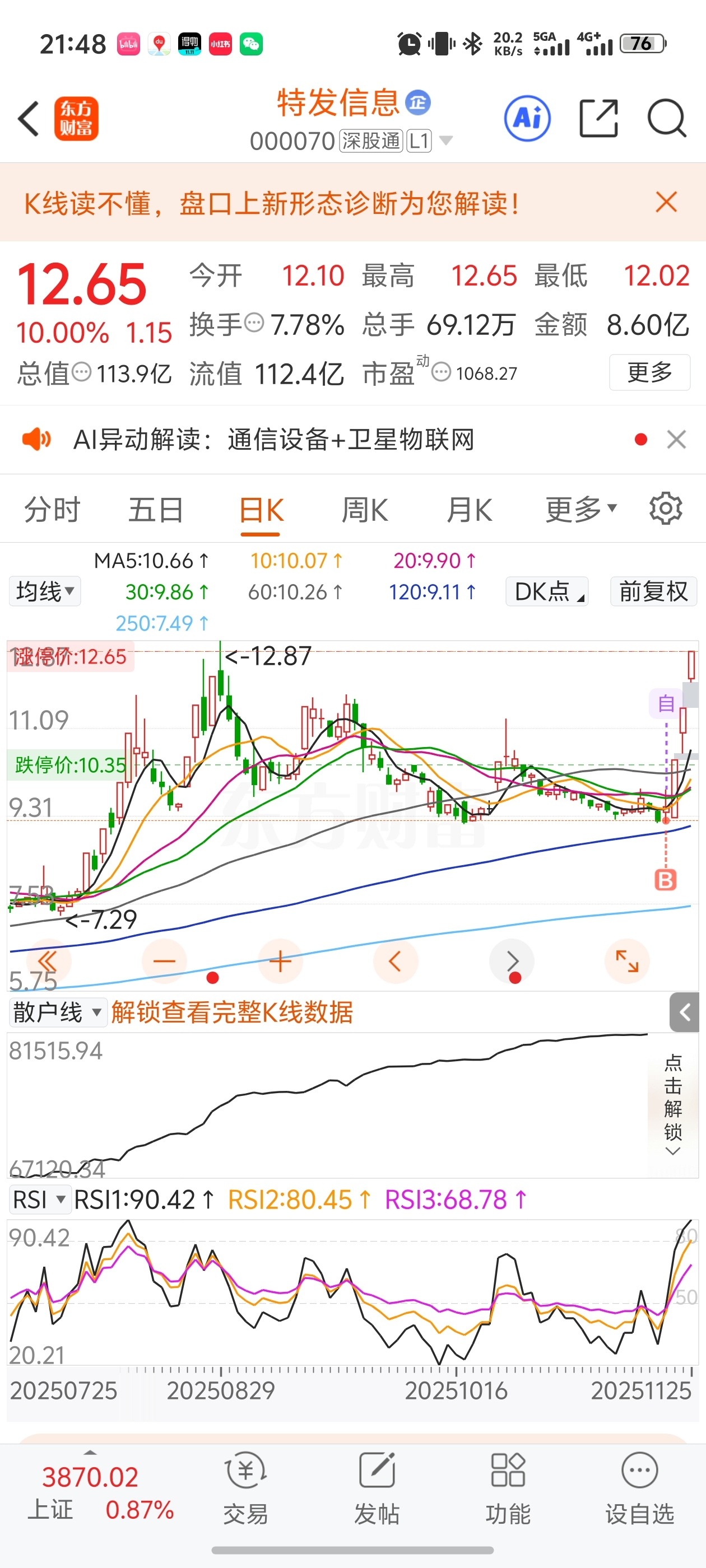
Task: Open the 均线 indicator dropdown
Action: click(45, 591)
